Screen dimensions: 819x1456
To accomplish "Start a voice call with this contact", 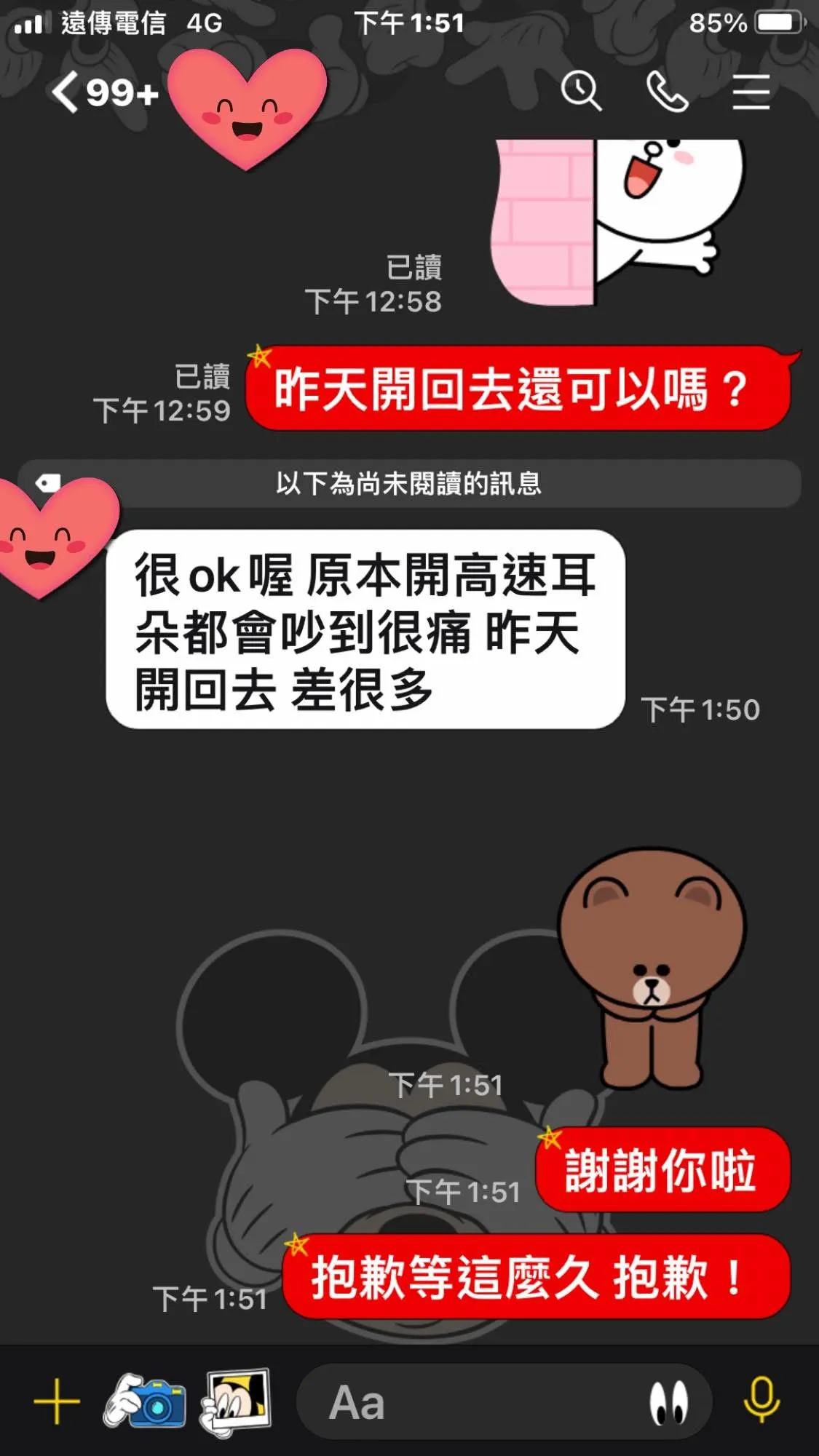I will 667,92.
